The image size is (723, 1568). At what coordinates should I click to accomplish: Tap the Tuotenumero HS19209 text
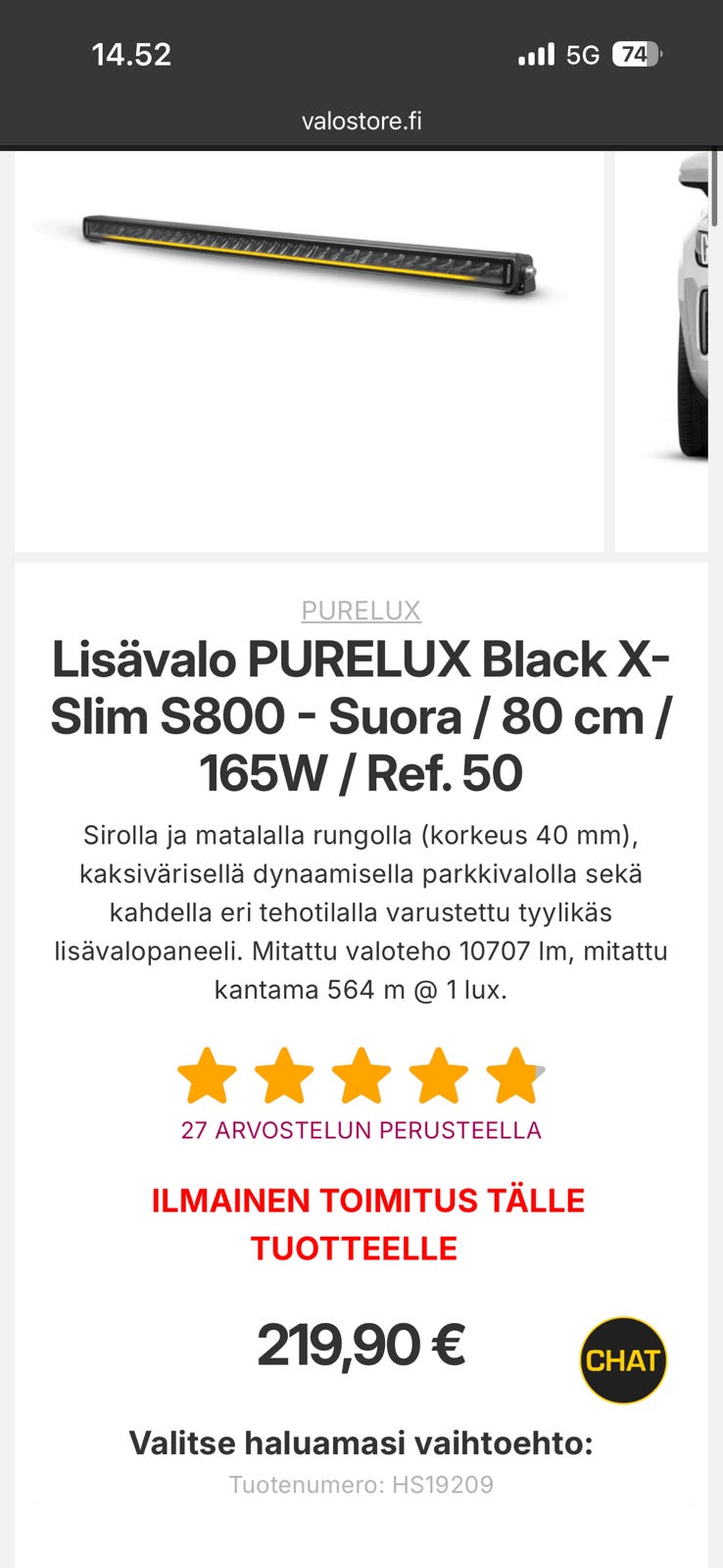pyautogui.click(x=361, y=1484)
